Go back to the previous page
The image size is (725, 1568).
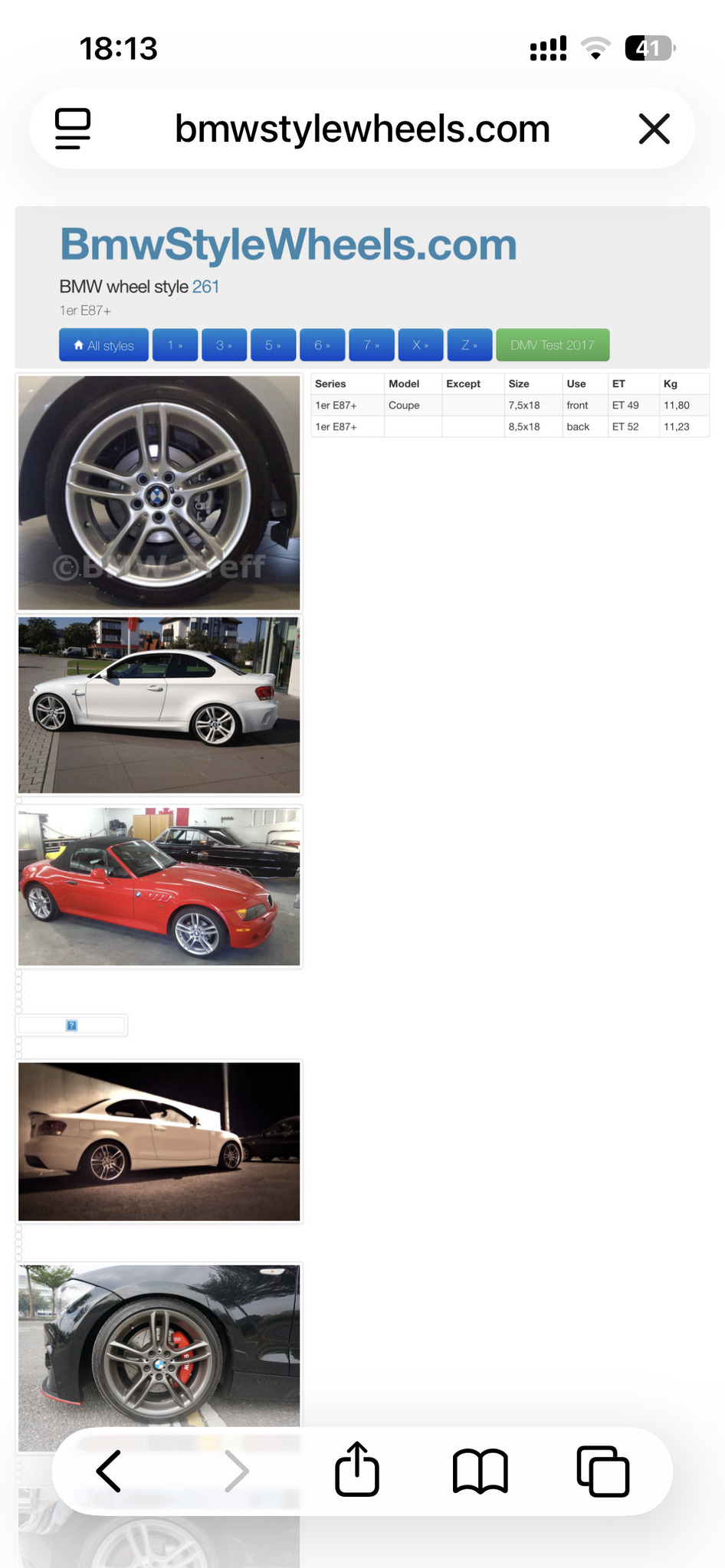click(x=109, y=1471)
